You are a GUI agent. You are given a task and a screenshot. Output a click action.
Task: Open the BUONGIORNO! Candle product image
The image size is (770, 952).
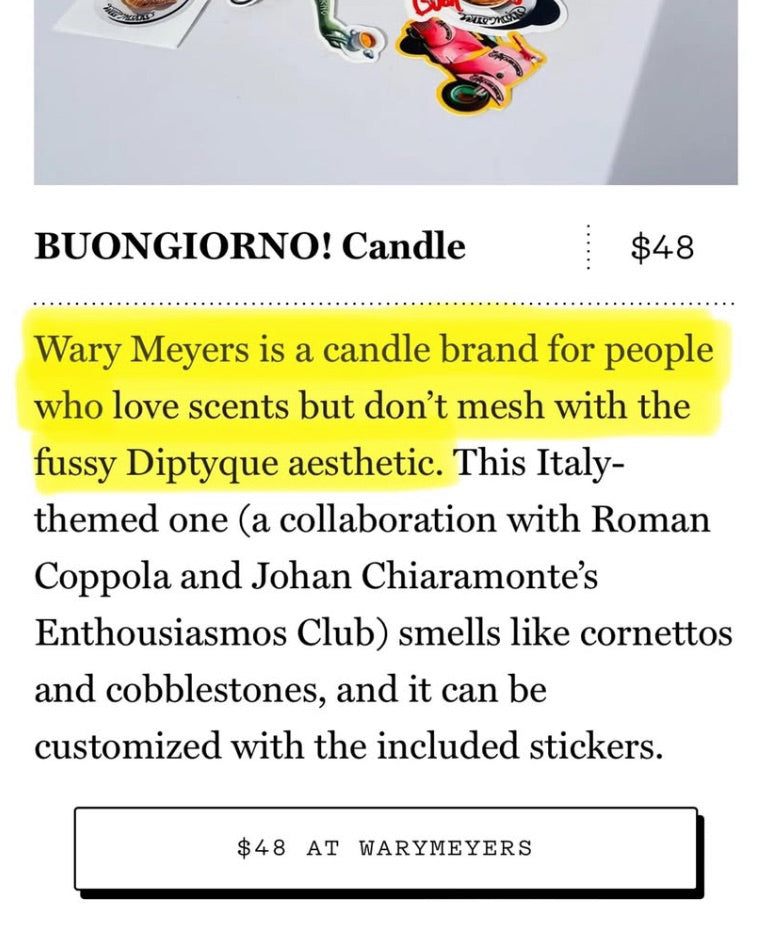pyautogui.click(x=385, y=90)
